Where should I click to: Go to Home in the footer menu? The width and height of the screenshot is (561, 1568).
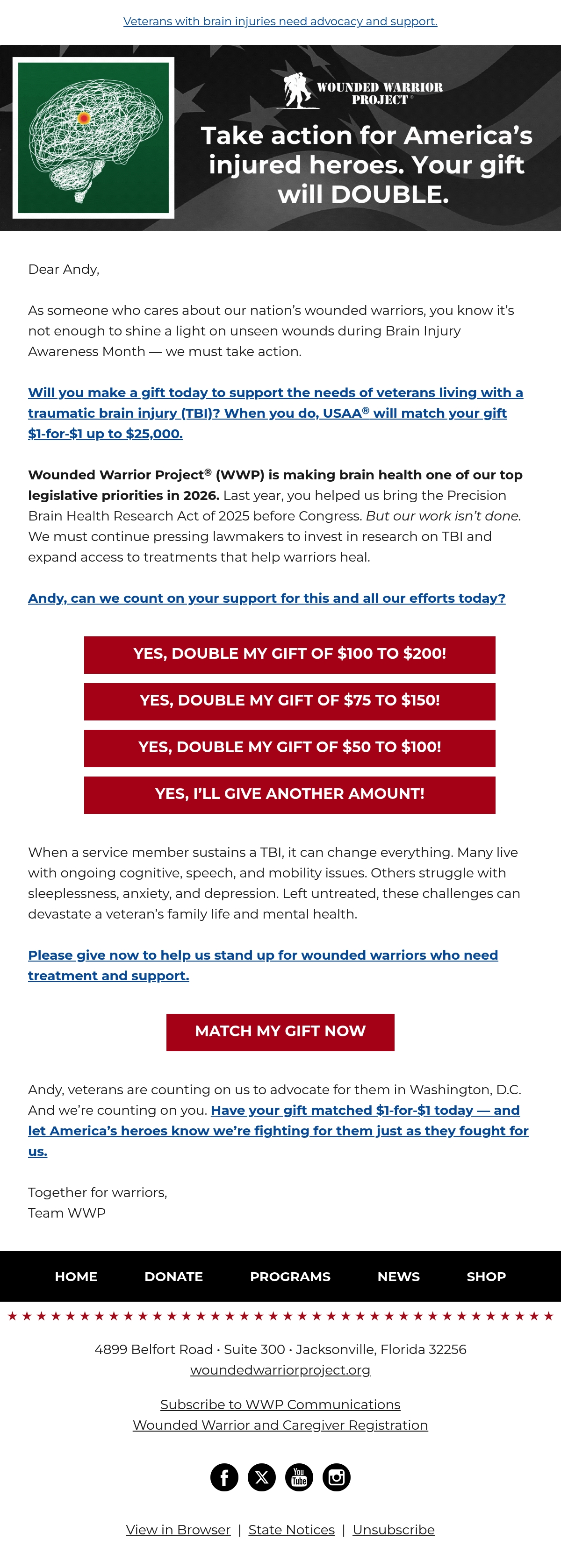(x=76, y=1276)
